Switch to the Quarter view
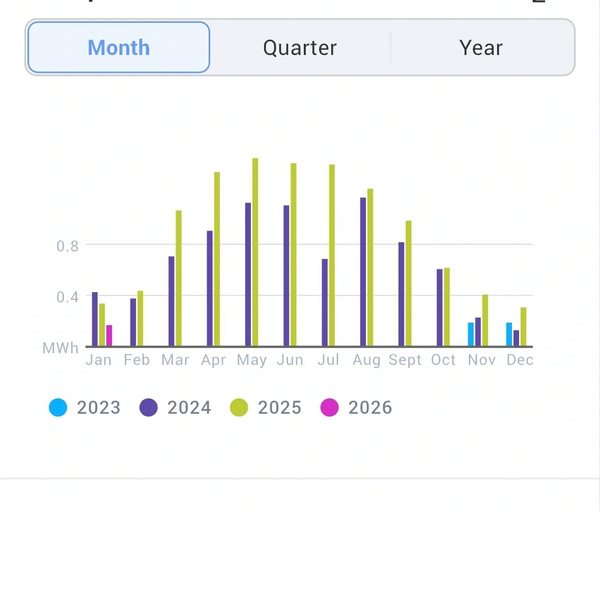Viewport: 600px width, 600px height. [x=300, y=47]
